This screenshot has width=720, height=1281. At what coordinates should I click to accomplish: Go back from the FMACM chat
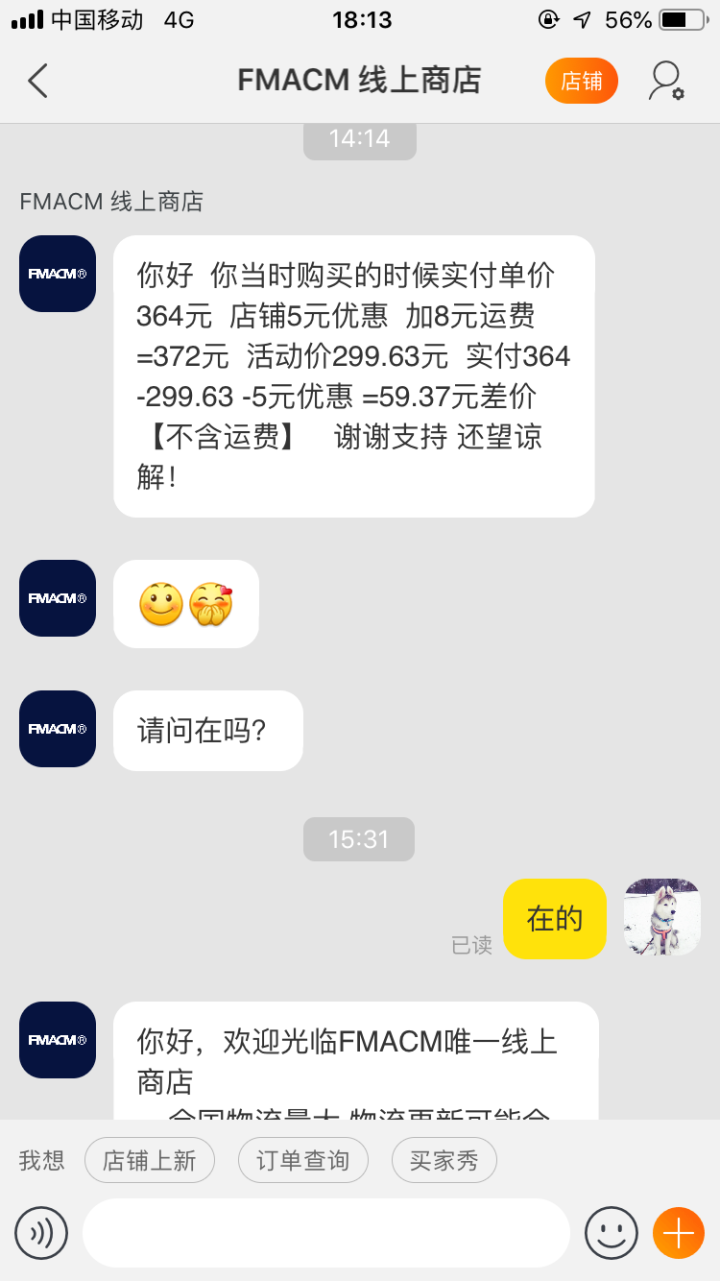coord(38,81)
